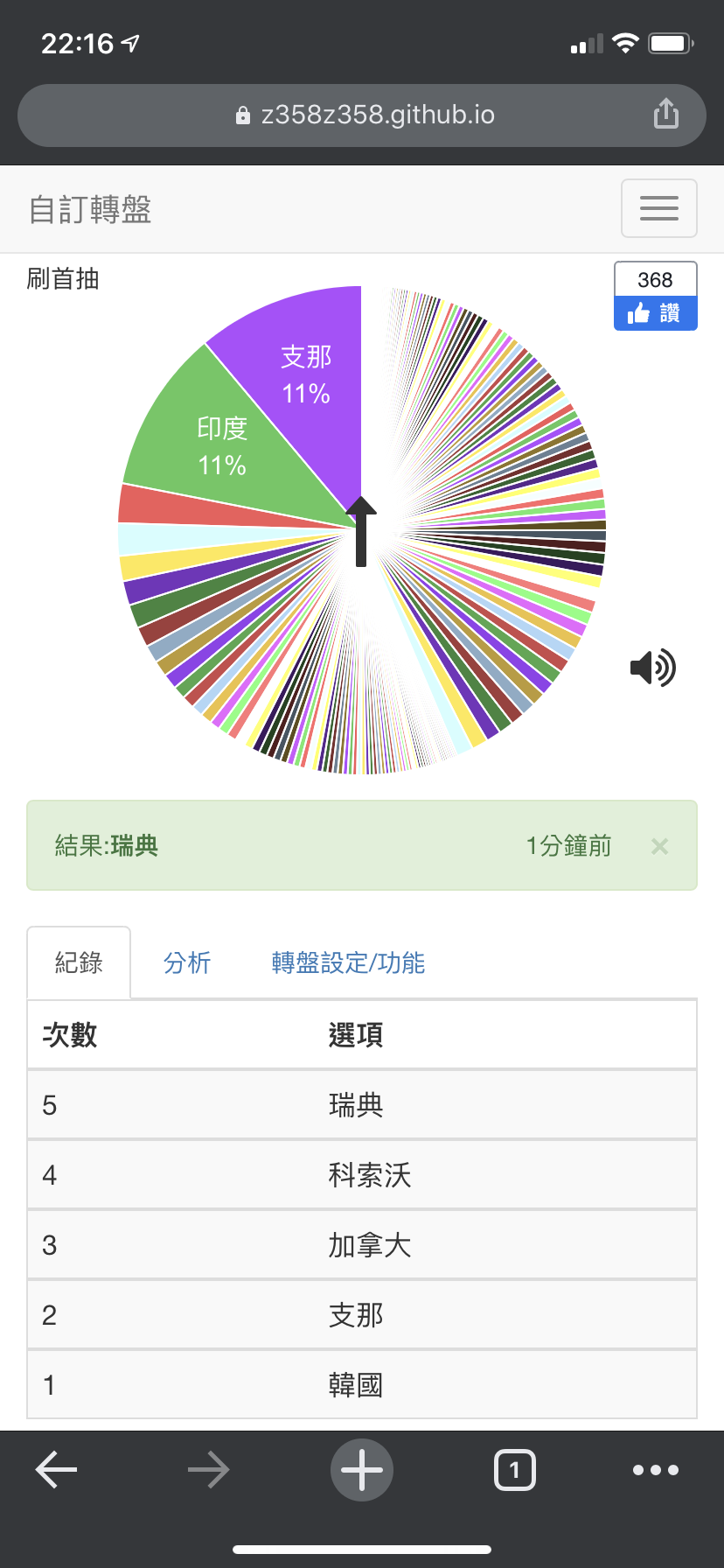Open a new browser tab

(x=362, y=1470)
